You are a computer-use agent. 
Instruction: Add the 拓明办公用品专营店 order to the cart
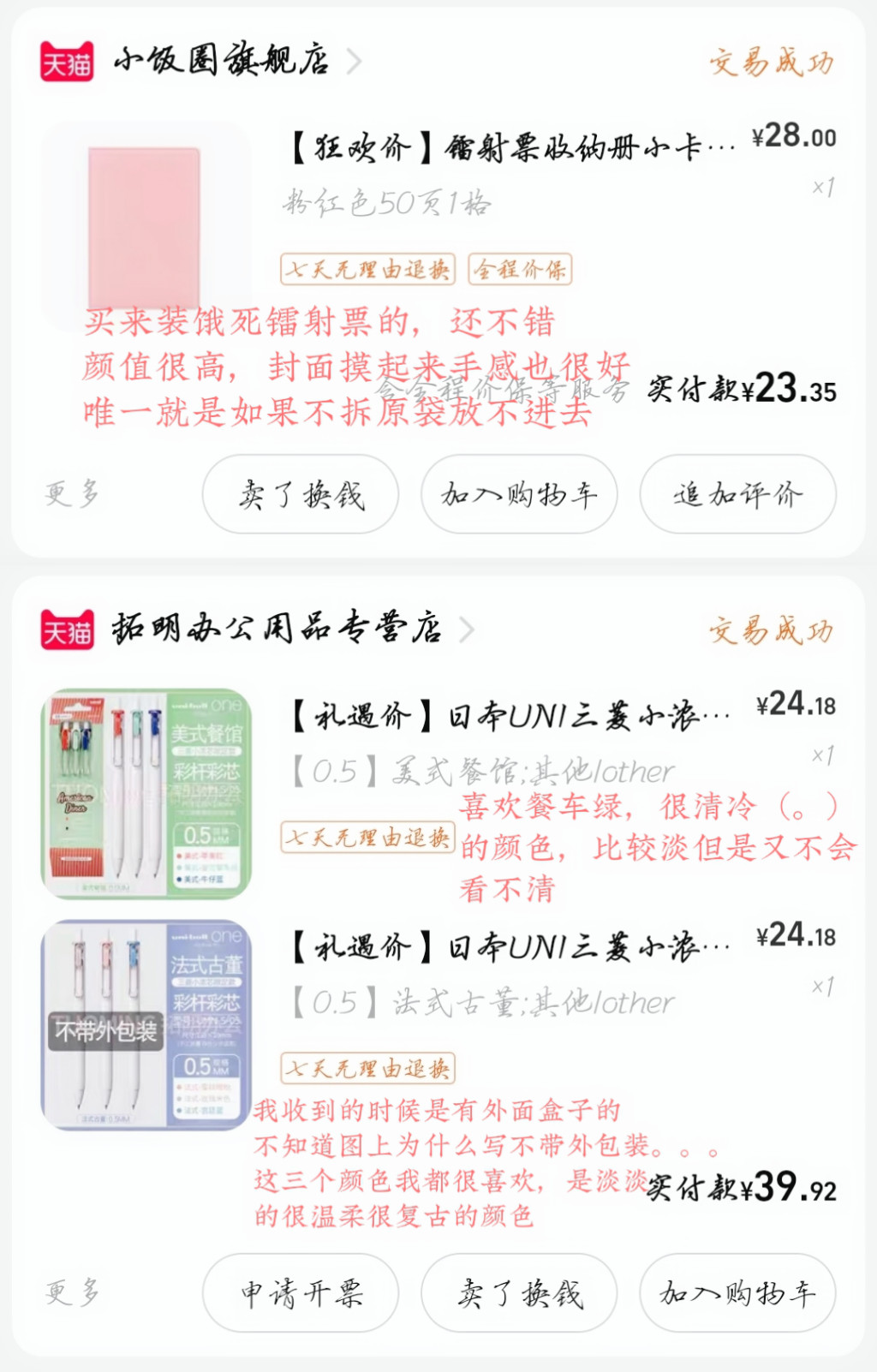click(x=737, y=1292)
